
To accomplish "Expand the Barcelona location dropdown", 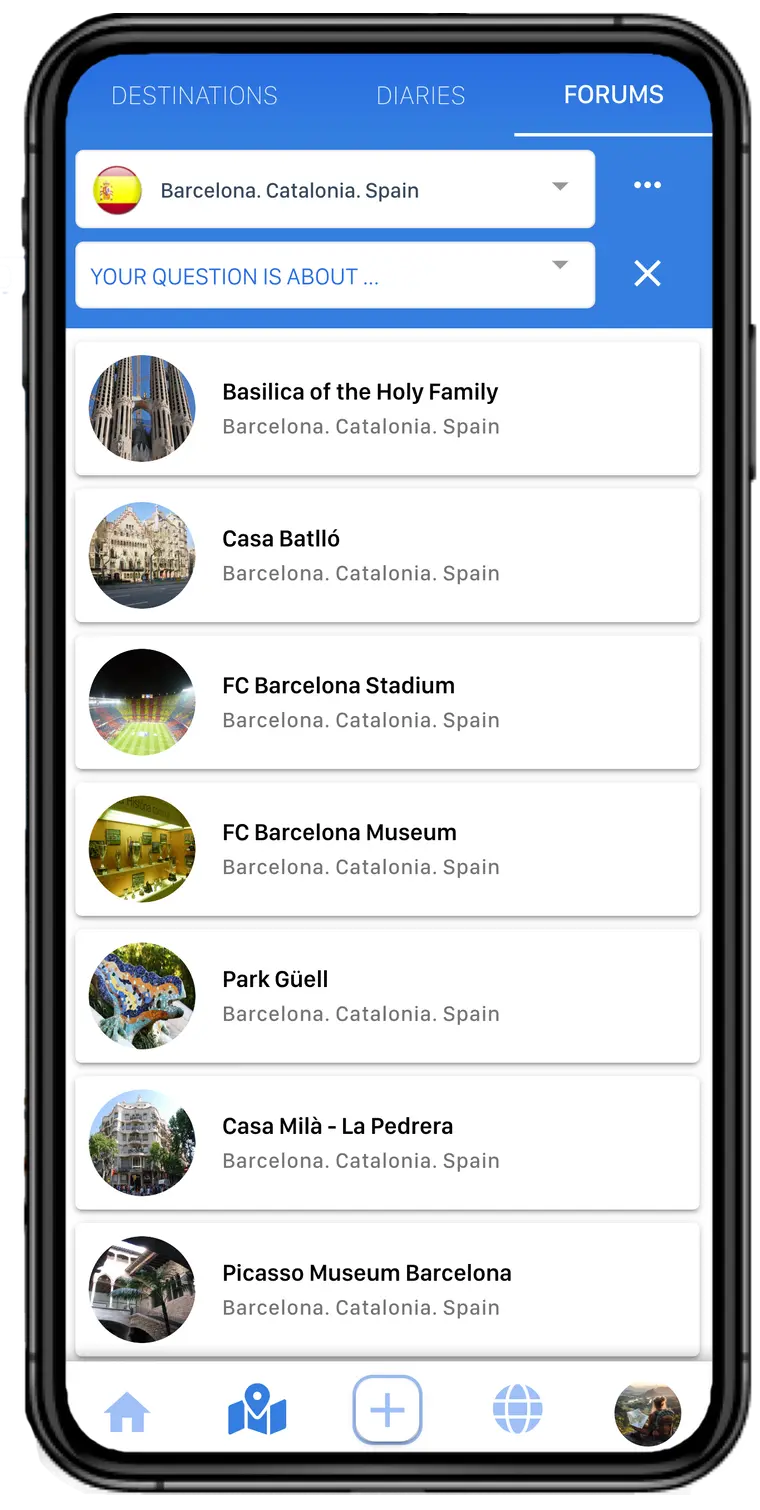I will click(x=335, y=189).
